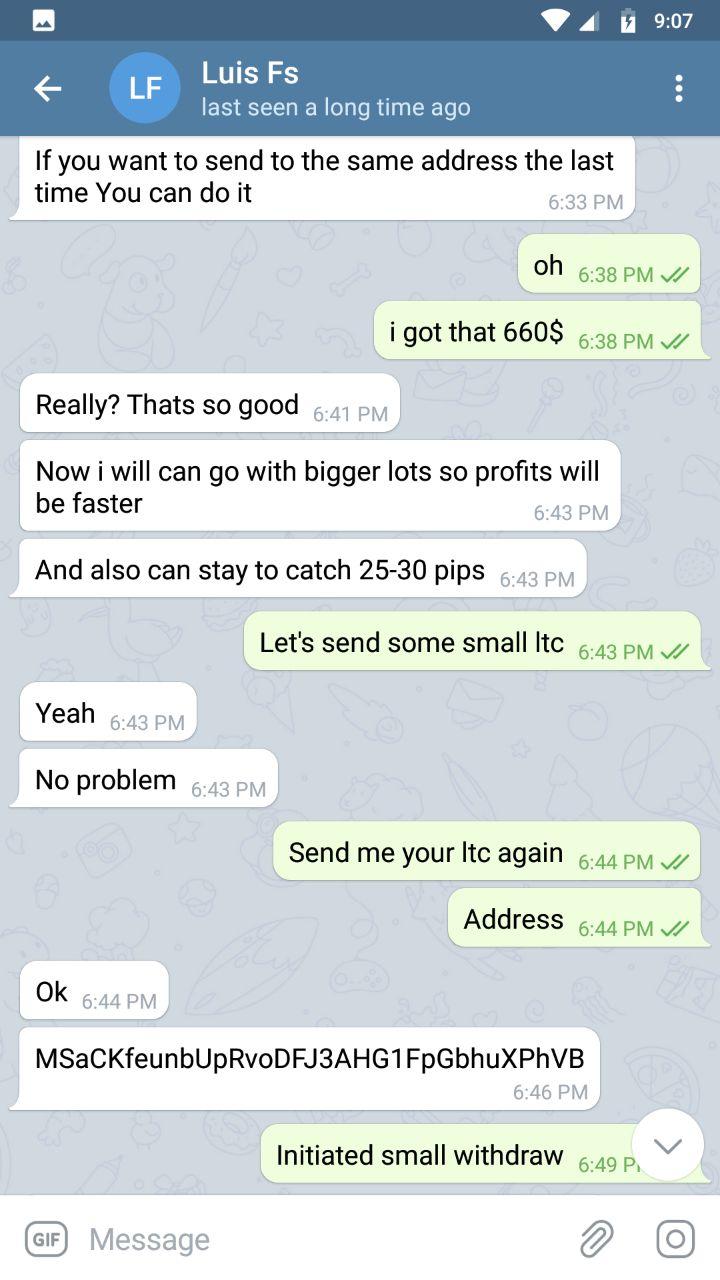Open the GIF picker
This screenshot has height=1280, width=720.
pyautogui.click(x=45, y=1239)
